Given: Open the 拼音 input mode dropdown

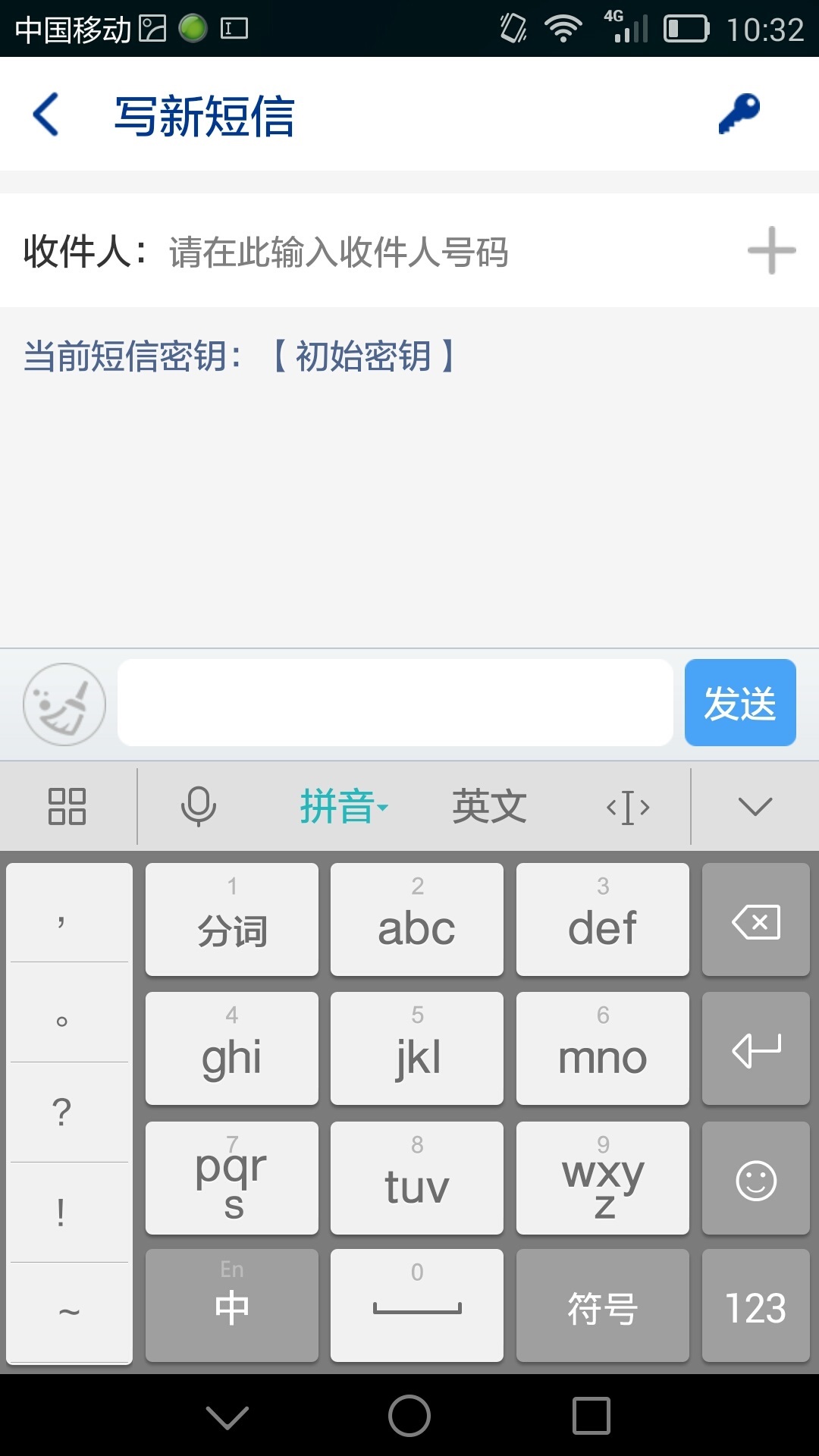Looking at the screenshot, I should (343, 806).
